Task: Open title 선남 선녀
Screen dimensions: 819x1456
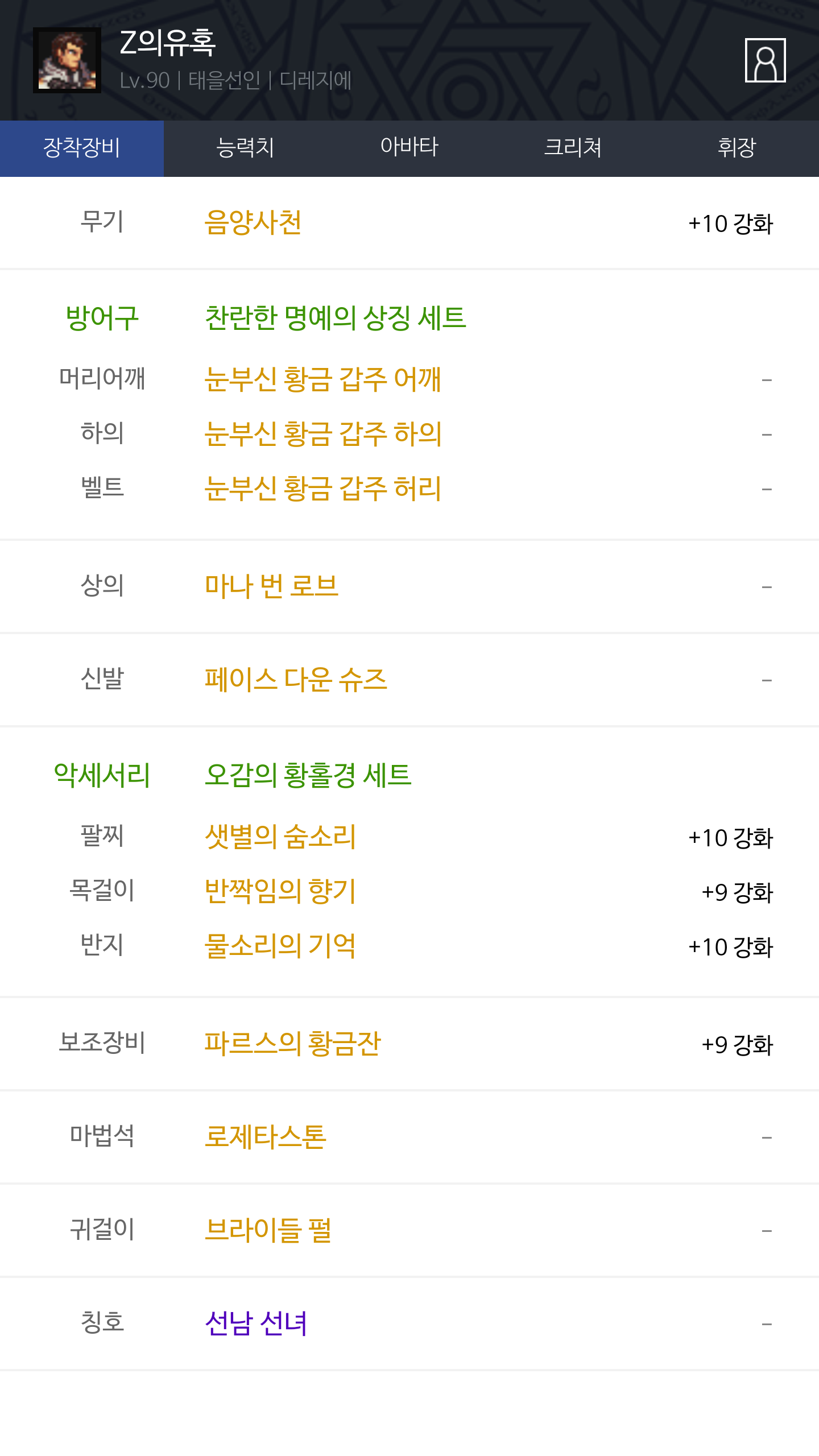Action: pyautogui.click(x=256, y=1323)
